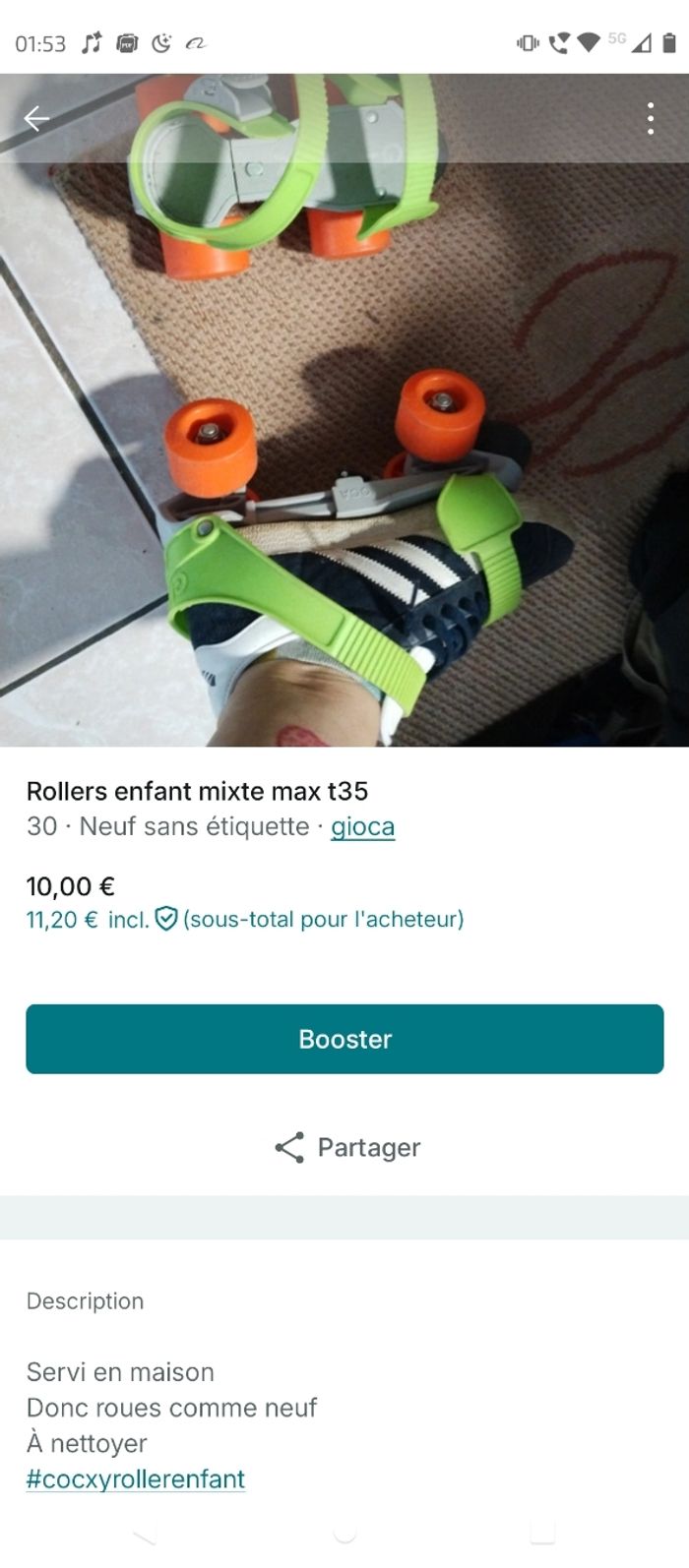Open the gioca brand link
This screenshot has height=1568, width=689.
pyautogui.click(x=362, y=826)
